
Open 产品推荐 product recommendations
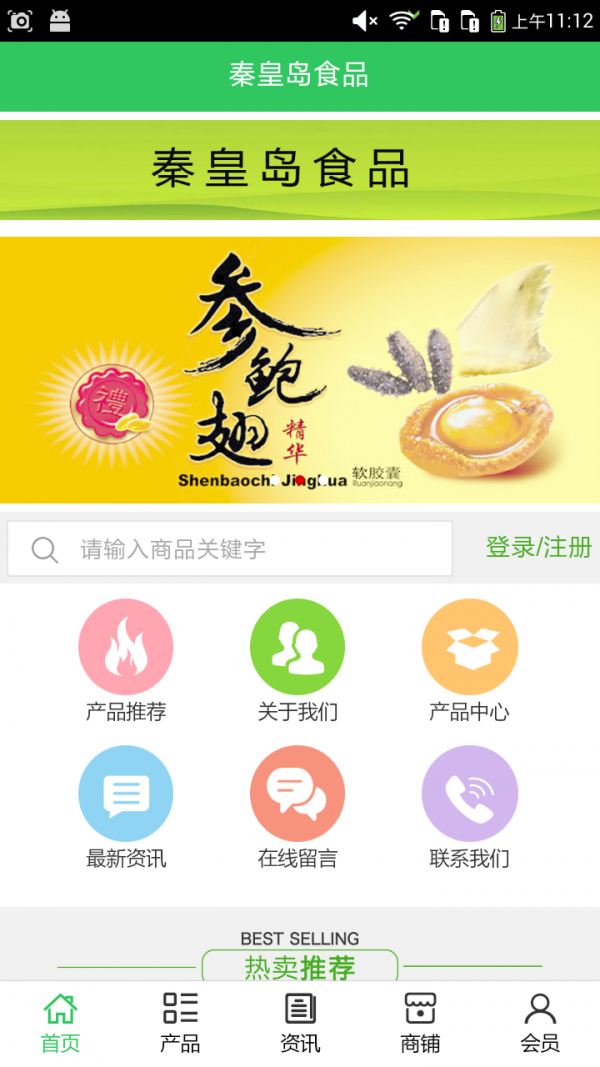pyautogui.click(x=126, y=660)
